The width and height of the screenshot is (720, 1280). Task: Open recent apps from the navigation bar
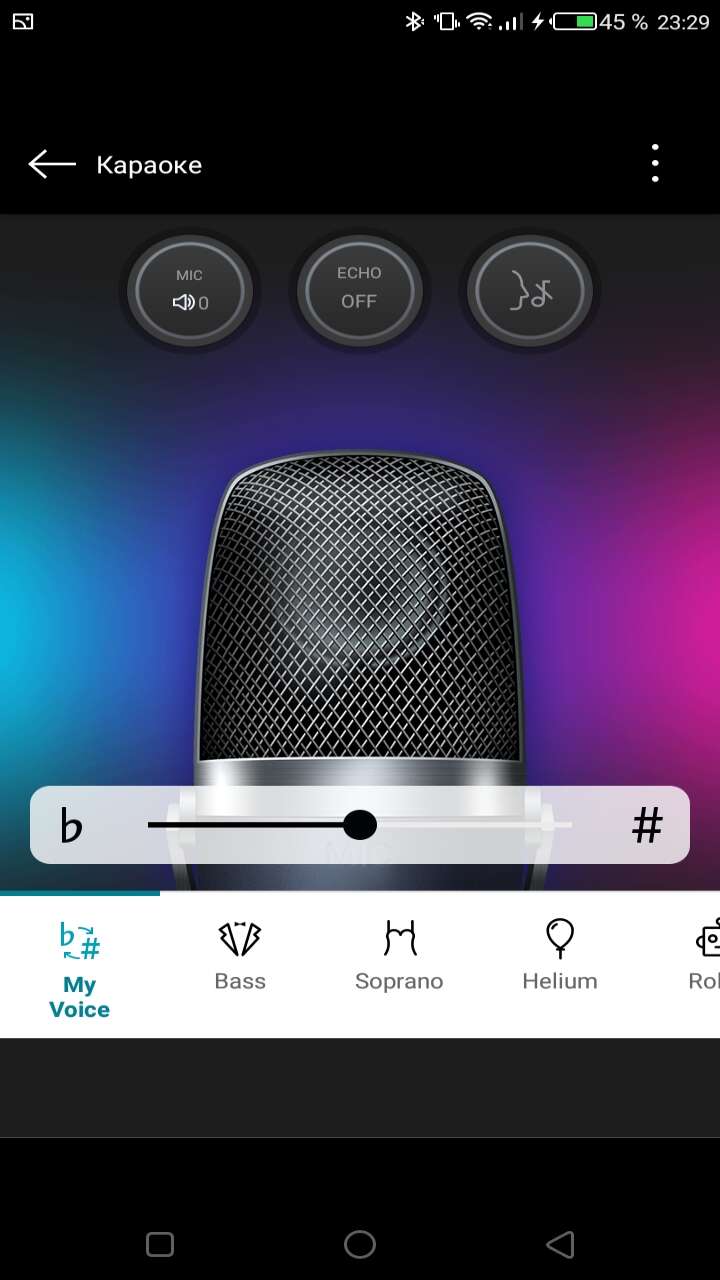pos(160,1244)
